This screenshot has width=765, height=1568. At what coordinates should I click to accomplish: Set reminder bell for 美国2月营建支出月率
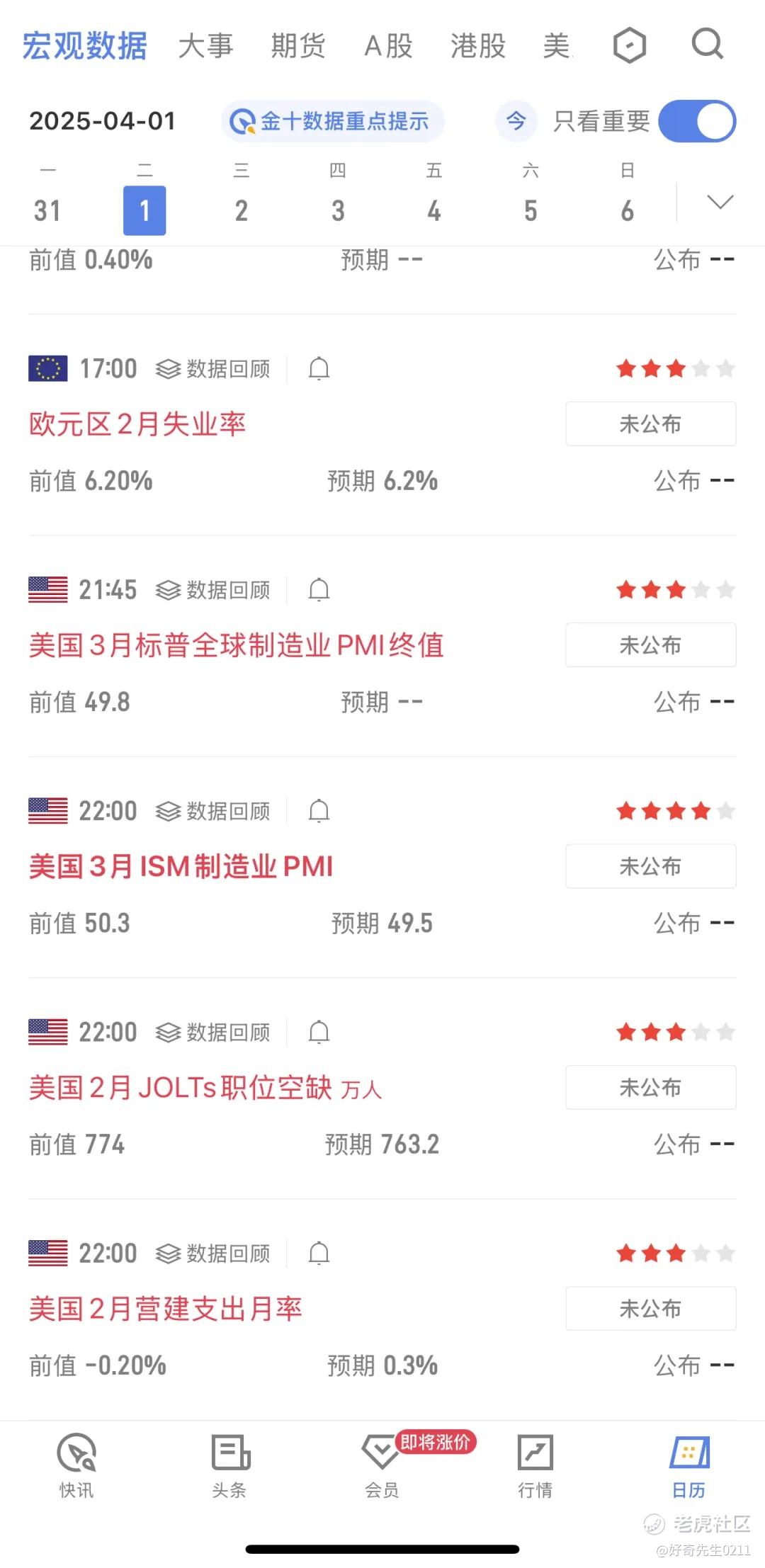(x=319, y=1254)
